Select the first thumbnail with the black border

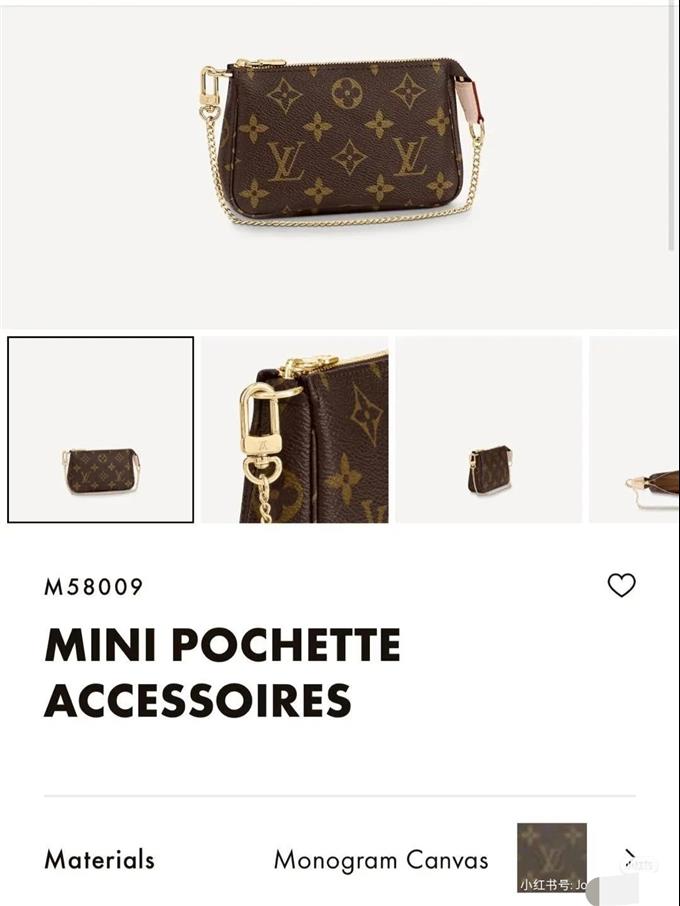pyautogui.click(x=100, y=429)
